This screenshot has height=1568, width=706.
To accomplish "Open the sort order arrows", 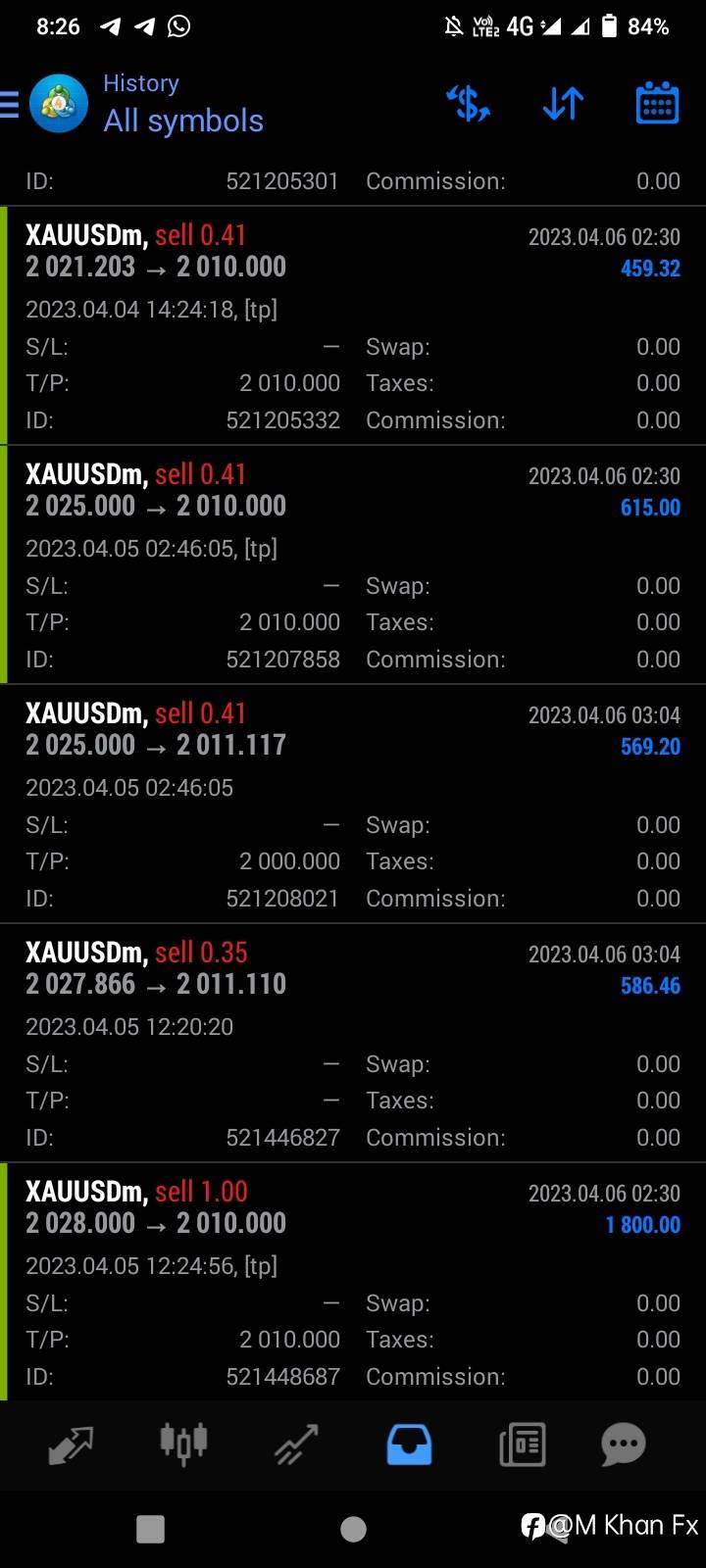I will tap(563, 103).
